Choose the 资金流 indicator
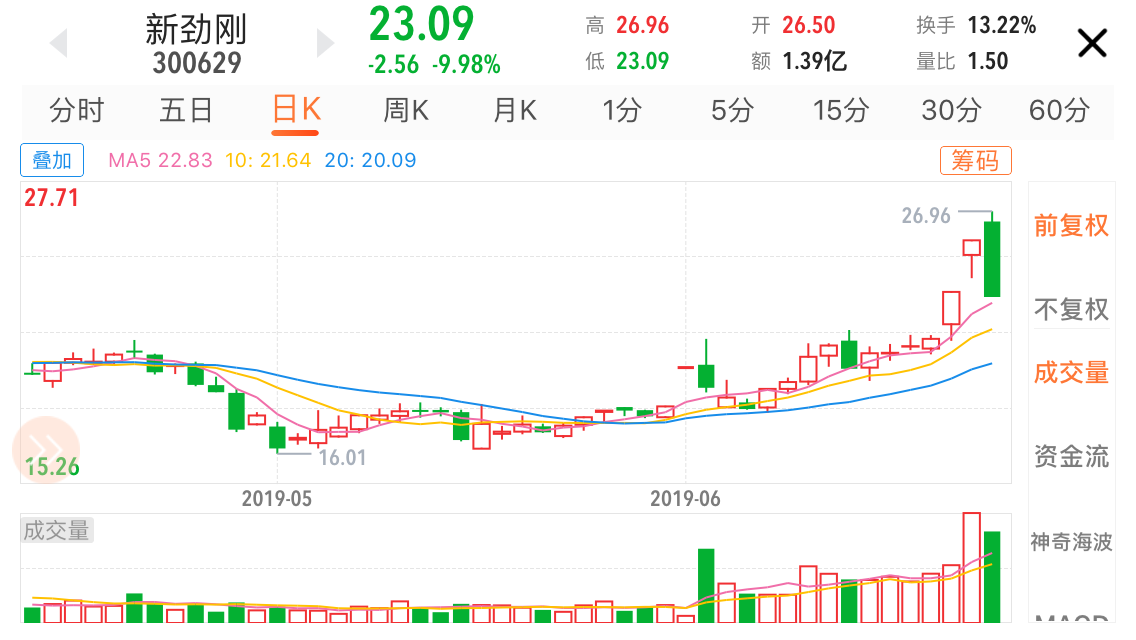 point(1071,458)
